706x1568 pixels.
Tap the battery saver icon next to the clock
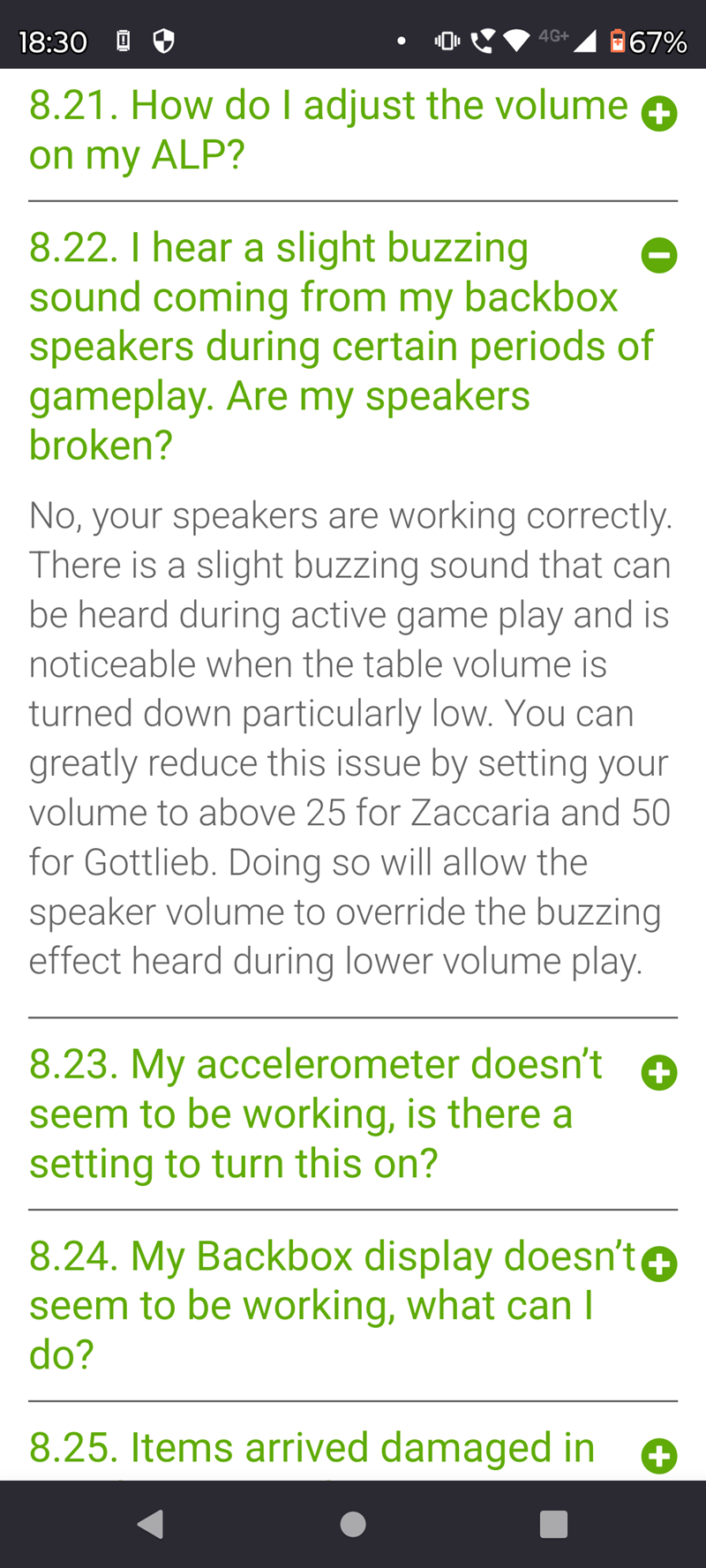click(123, 41)
